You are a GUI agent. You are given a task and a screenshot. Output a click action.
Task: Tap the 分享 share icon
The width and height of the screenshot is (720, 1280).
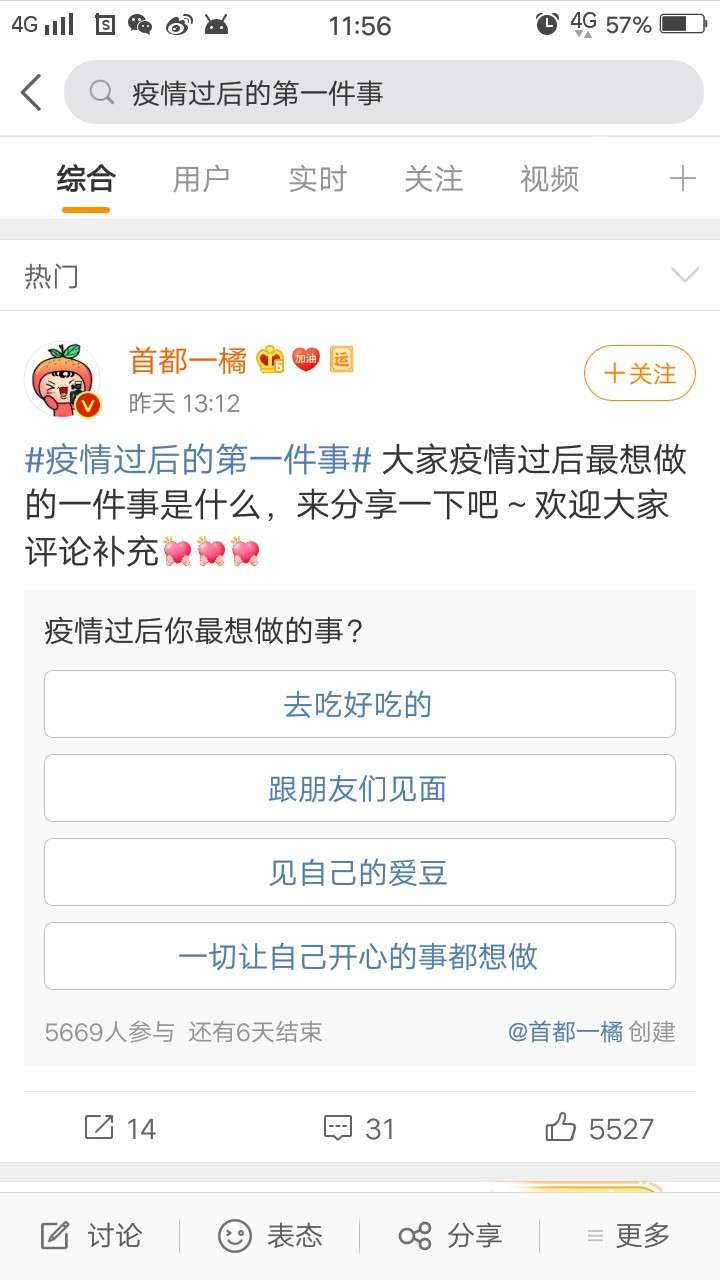(413, 1236)
